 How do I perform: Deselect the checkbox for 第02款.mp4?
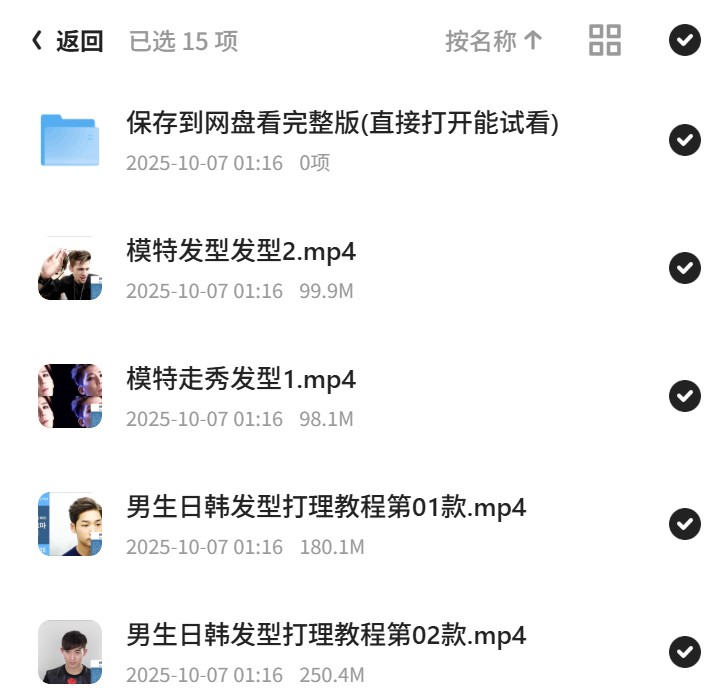(684, 652)
